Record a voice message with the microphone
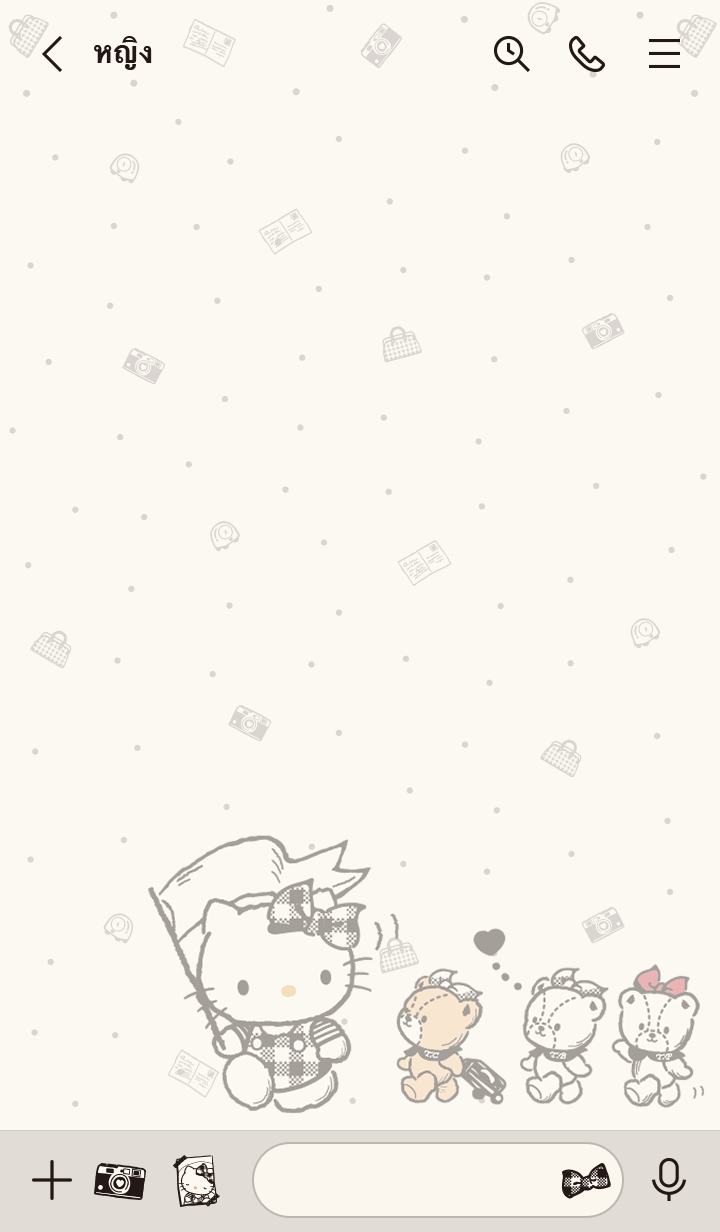 coord(668,1181)
